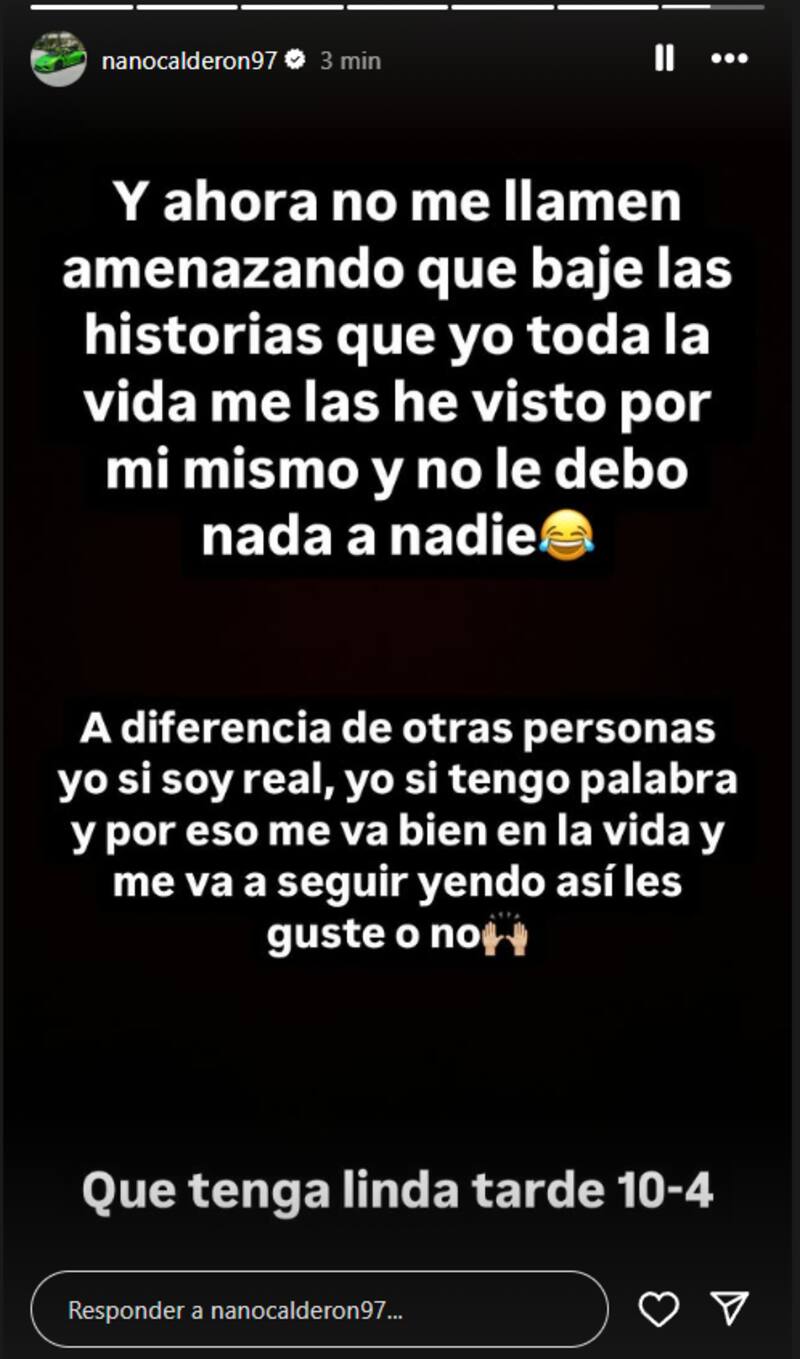Open nanocalderon97's profile picture
Screen dimensions: 800x1359
click(58, 59)
